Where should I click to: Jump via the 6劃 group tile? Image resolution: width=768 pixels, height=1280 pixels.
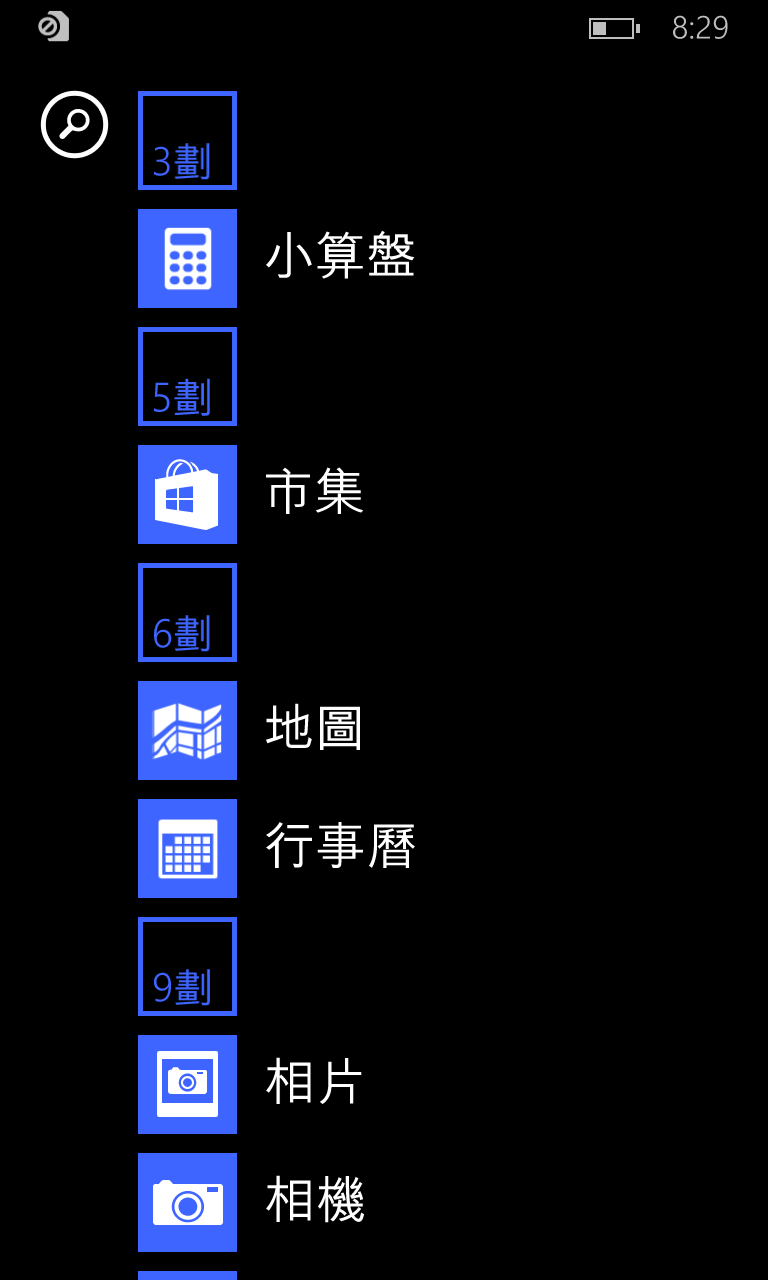pyautogui.click(x=187, y=612)
